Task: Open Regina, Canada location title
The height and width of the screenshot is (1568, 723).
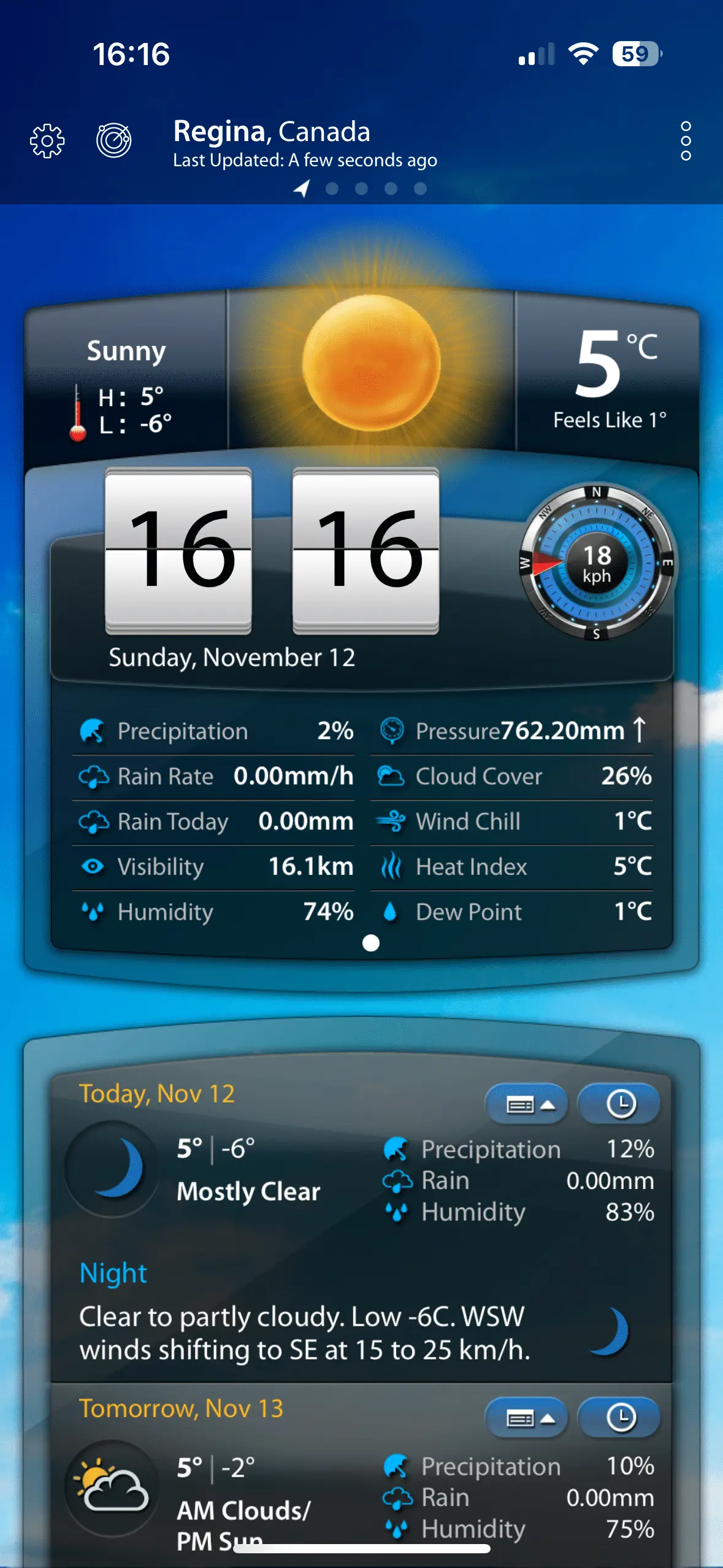Action: [x=272, y=132]
